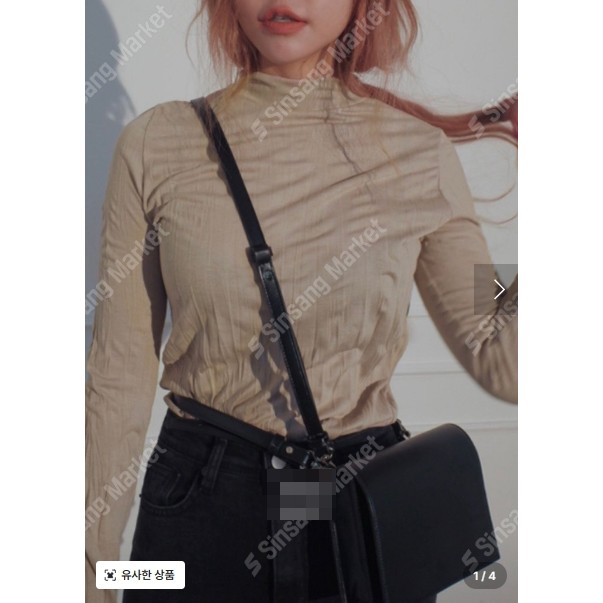
Task: Open 유사한 상품 similar products search
Action: (x=140, y=574)
